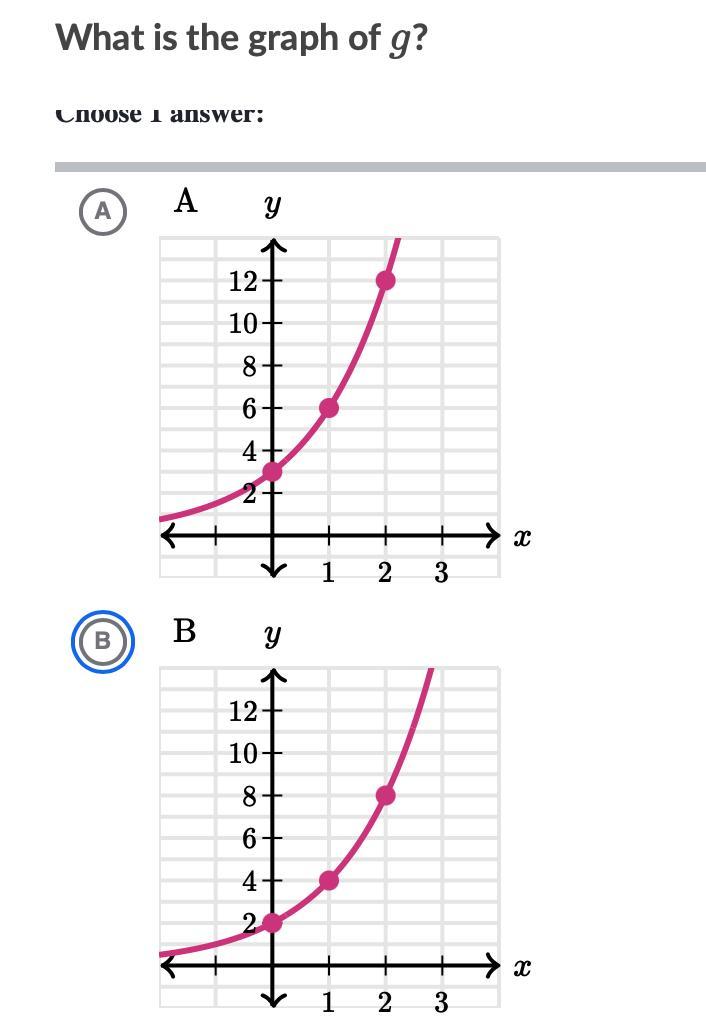This screenshot has height=1030, width=706.
Task: Select answer choice A
Action: tap(102, 212)
